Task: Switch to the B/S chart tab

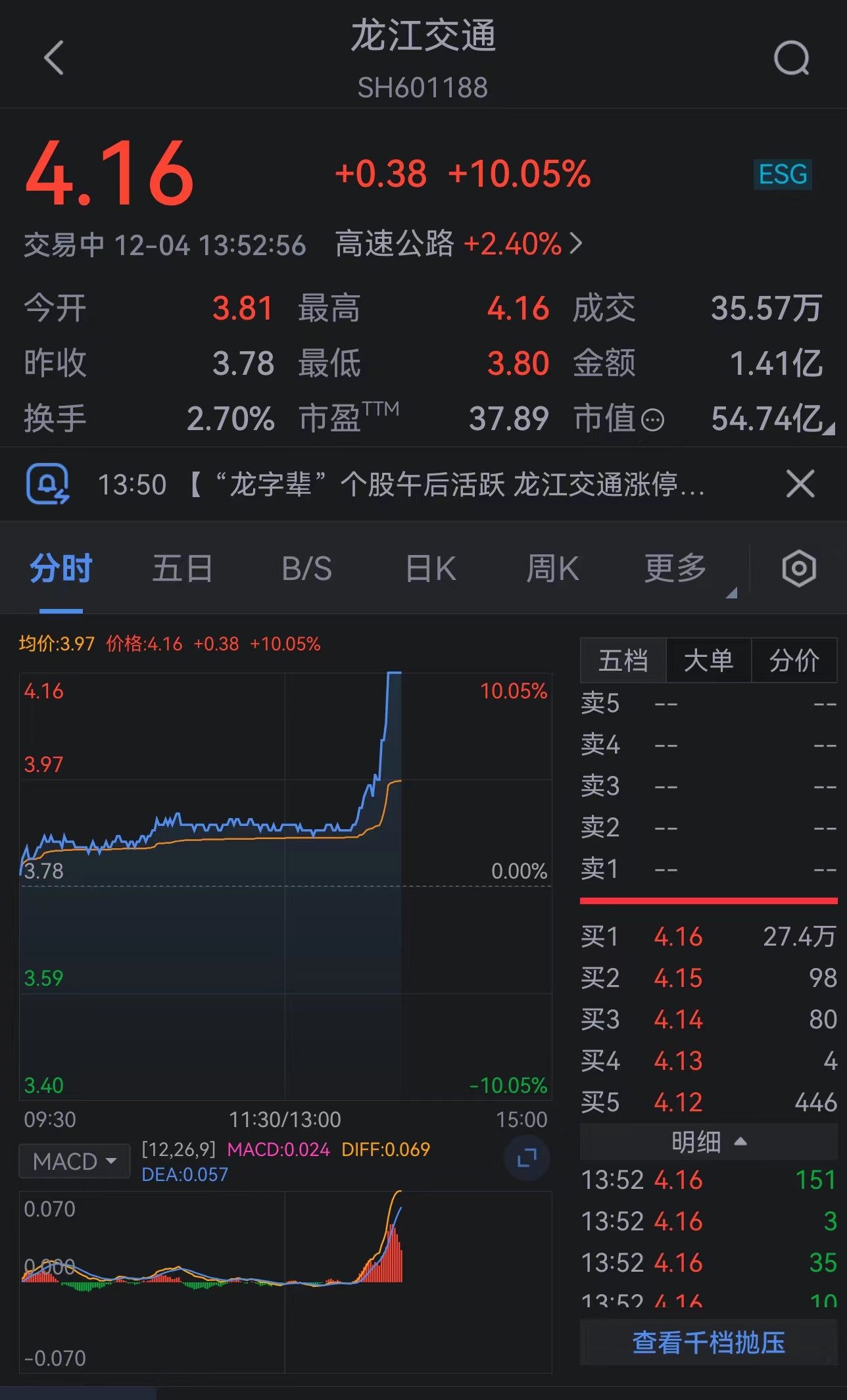Action: pos(307,569)
